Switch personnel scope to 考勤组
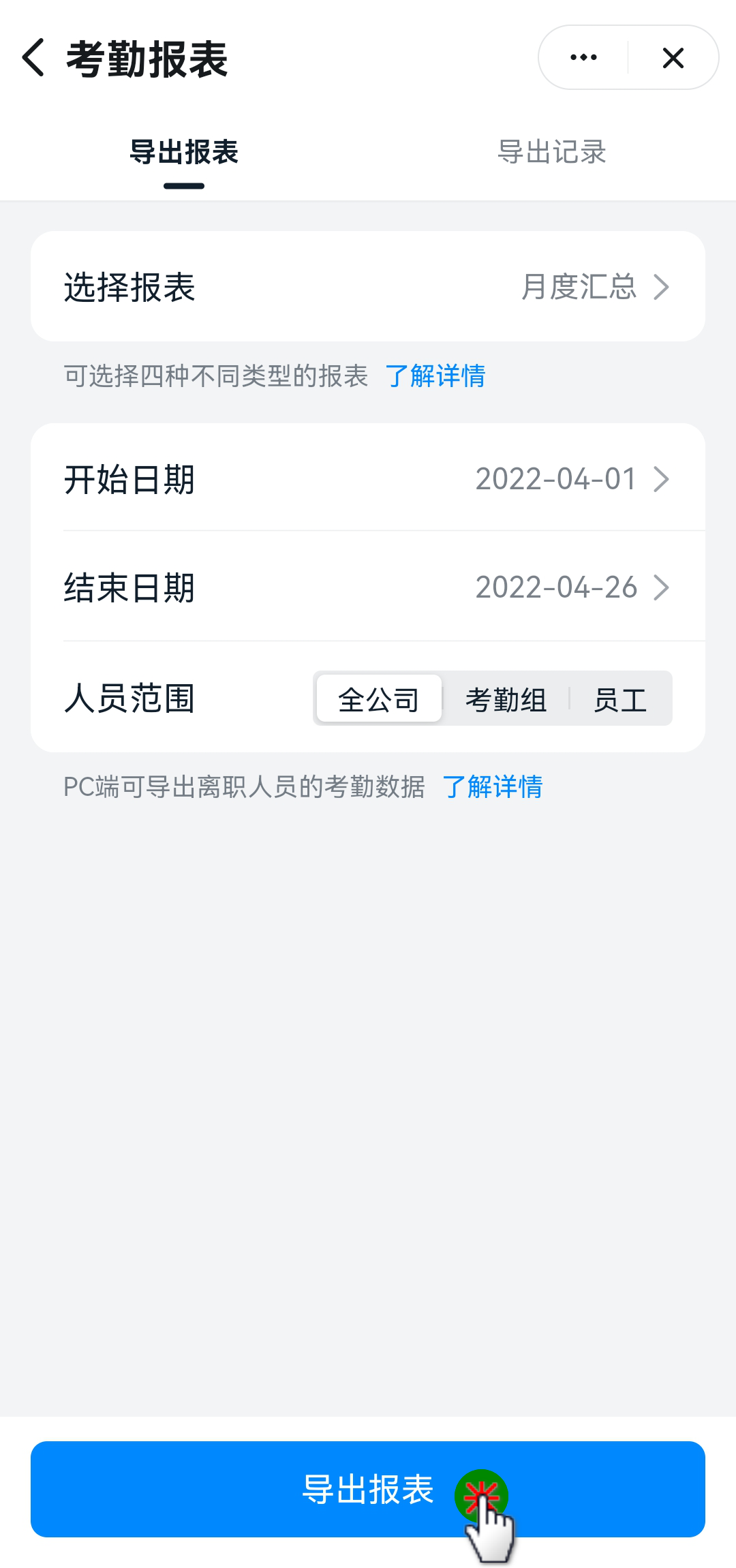Screen dimensions: 736x1568 pyautogui.click(x=507, y=698)
